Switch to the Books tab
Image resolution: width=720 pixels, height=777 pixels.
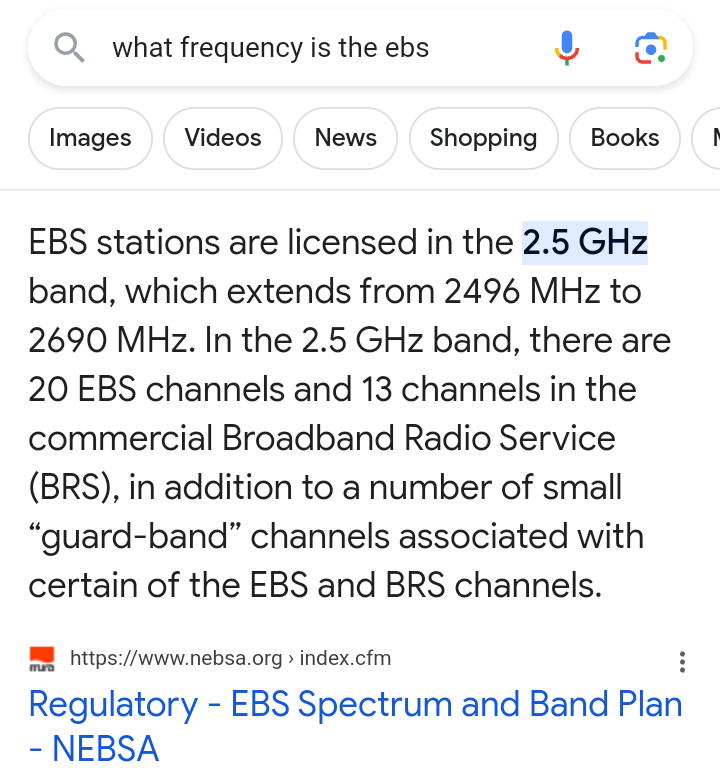click(624, 138)
